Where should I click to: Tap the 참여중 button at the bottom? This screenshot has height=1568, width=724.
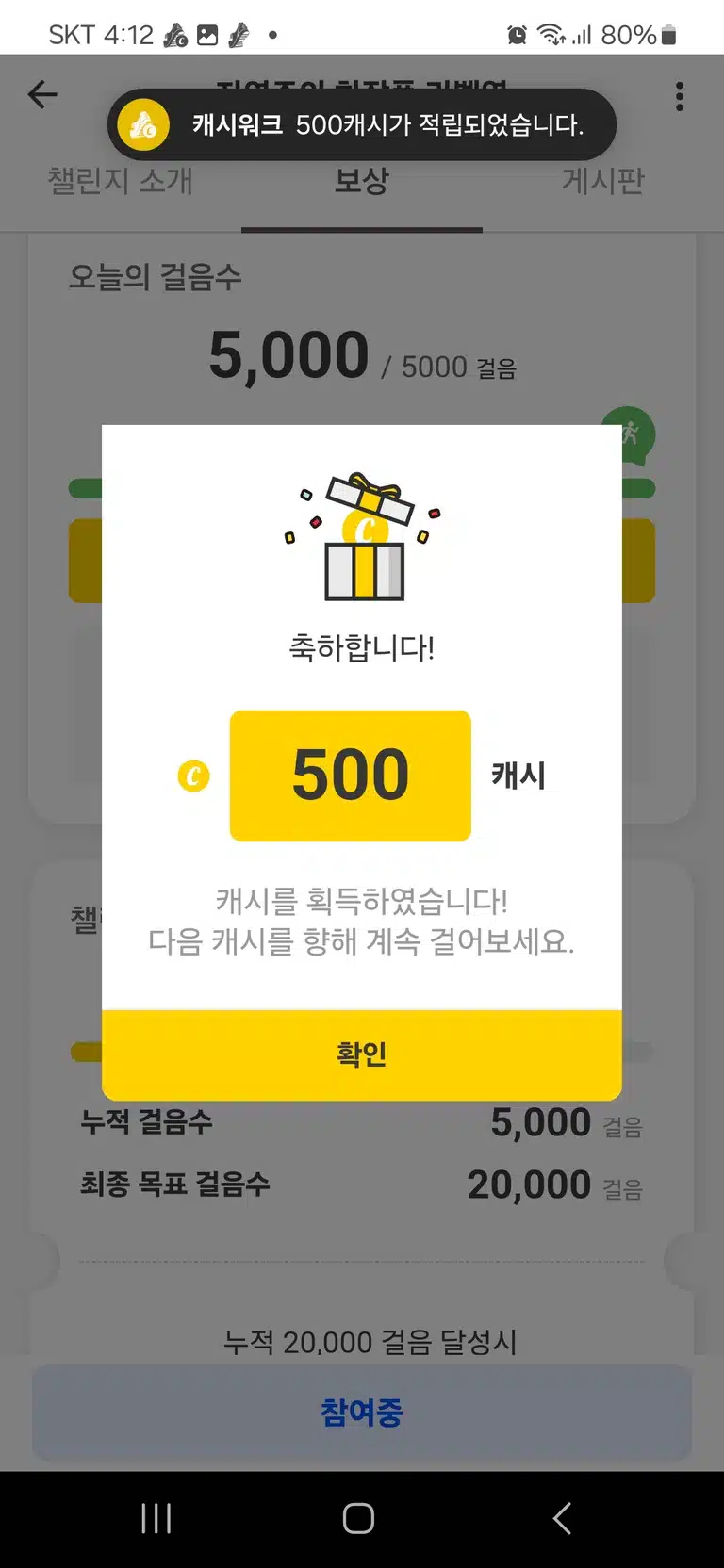[x=362, y=1413]
